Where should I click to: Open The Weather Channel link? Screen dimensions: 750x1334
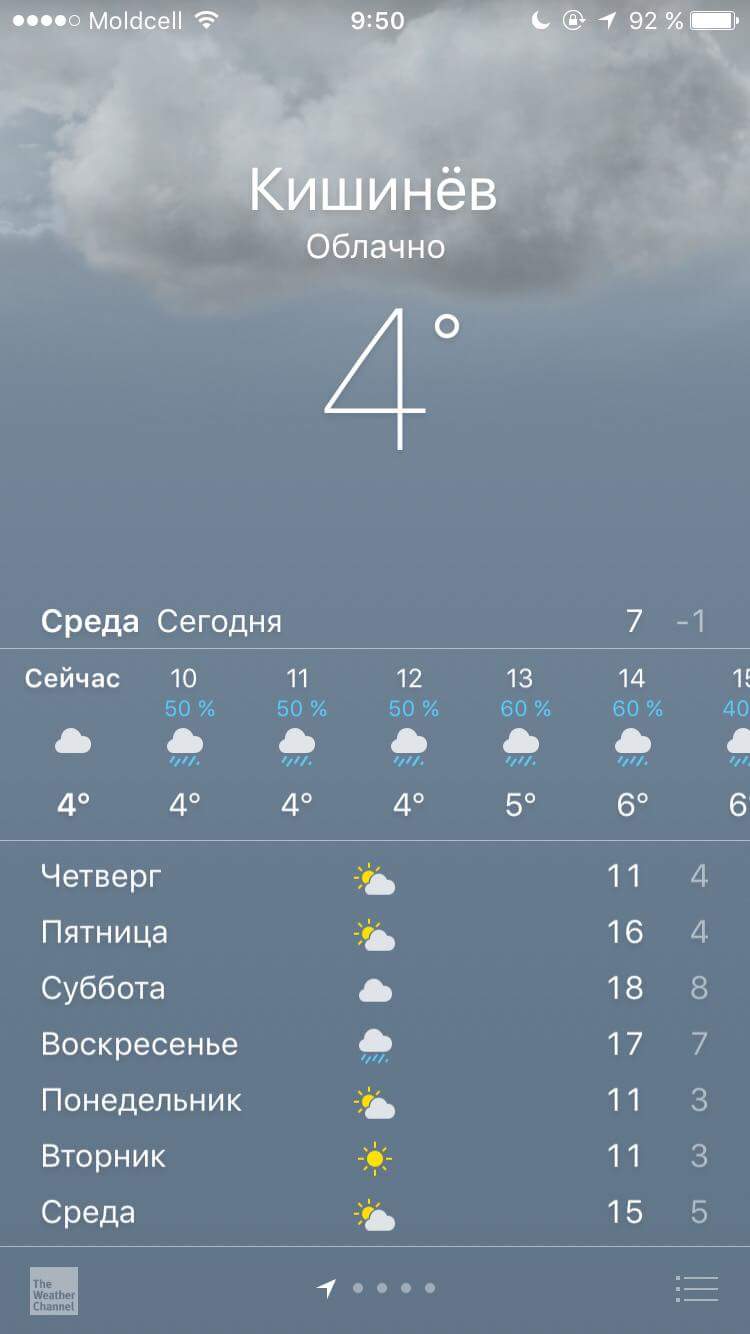click(53, 1291)
